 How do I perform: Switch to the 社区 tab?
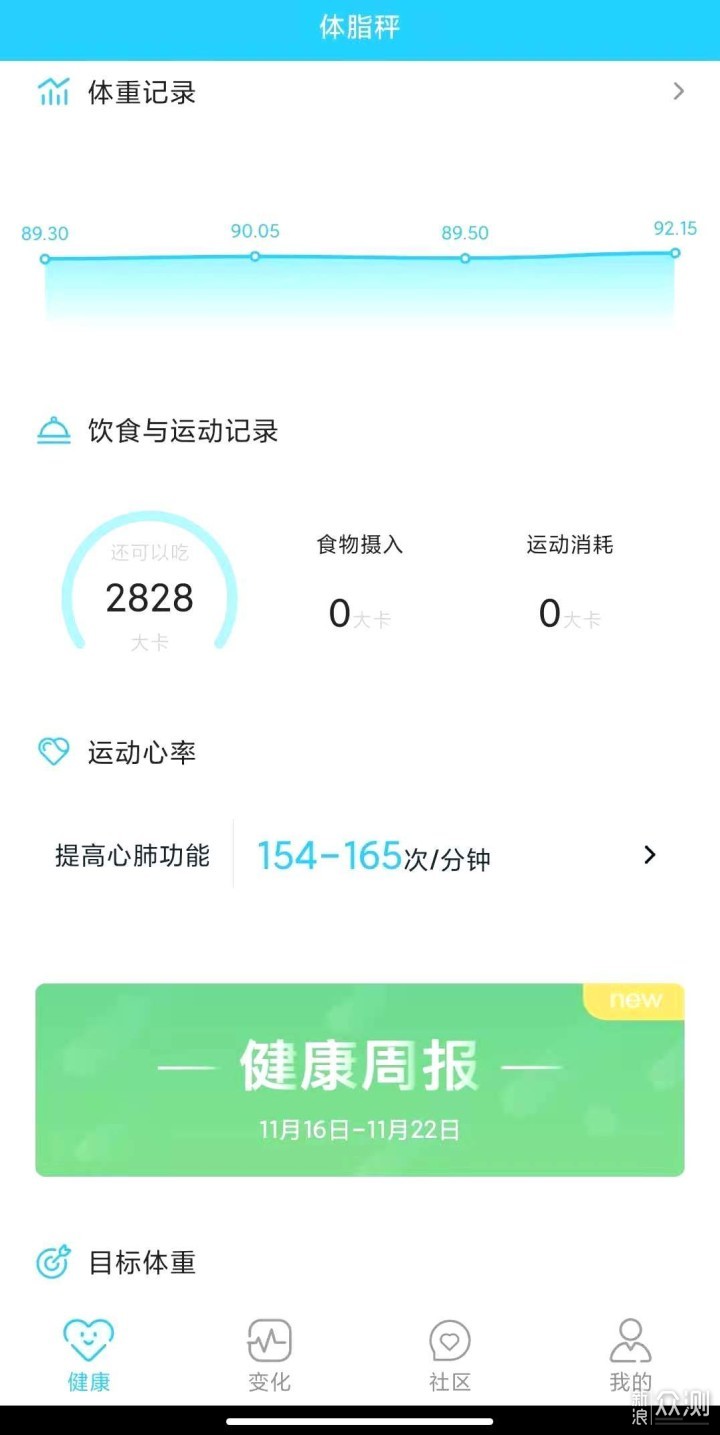click(450, 1356)
